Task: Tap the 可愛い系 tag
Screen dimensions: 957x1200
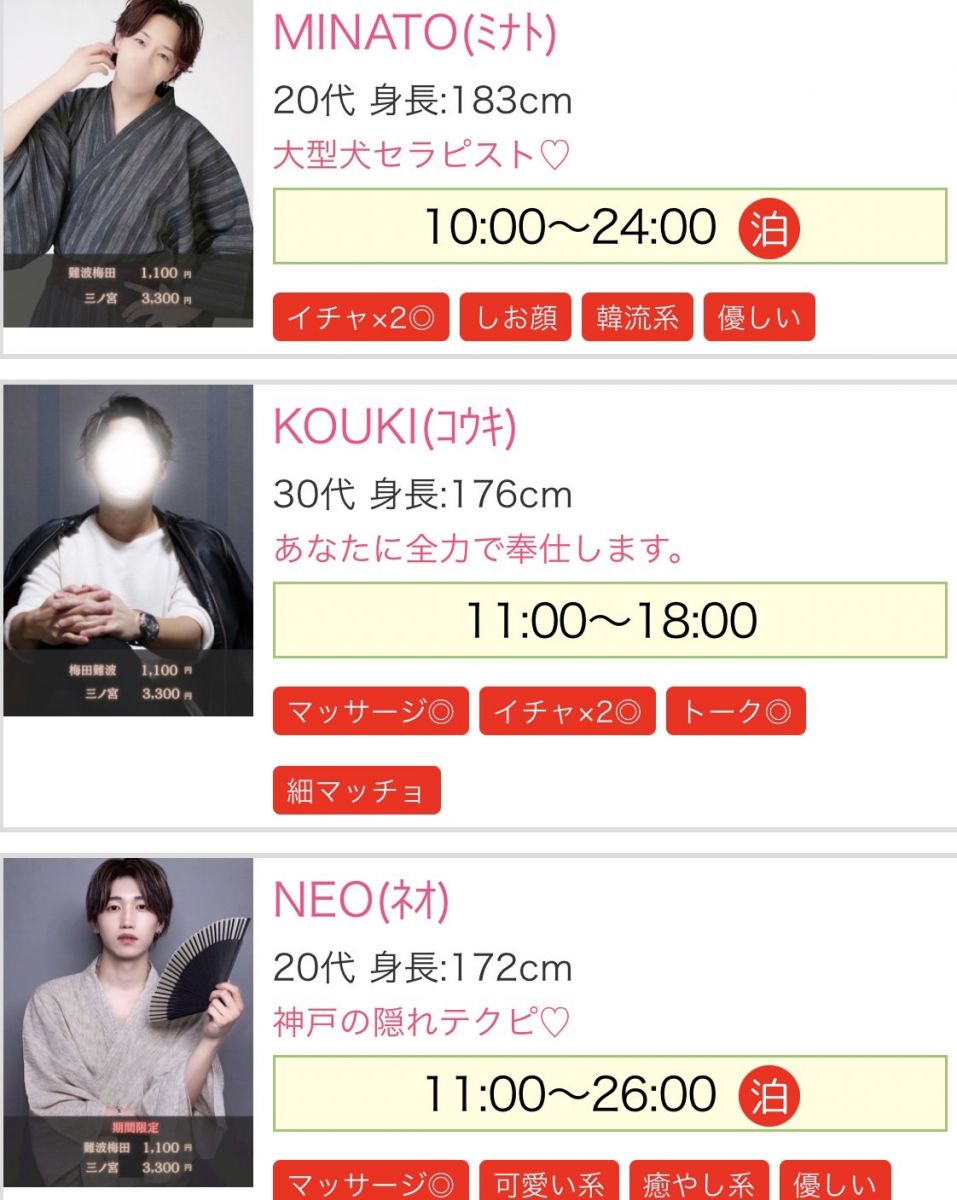Action: tap(549, 1184)
